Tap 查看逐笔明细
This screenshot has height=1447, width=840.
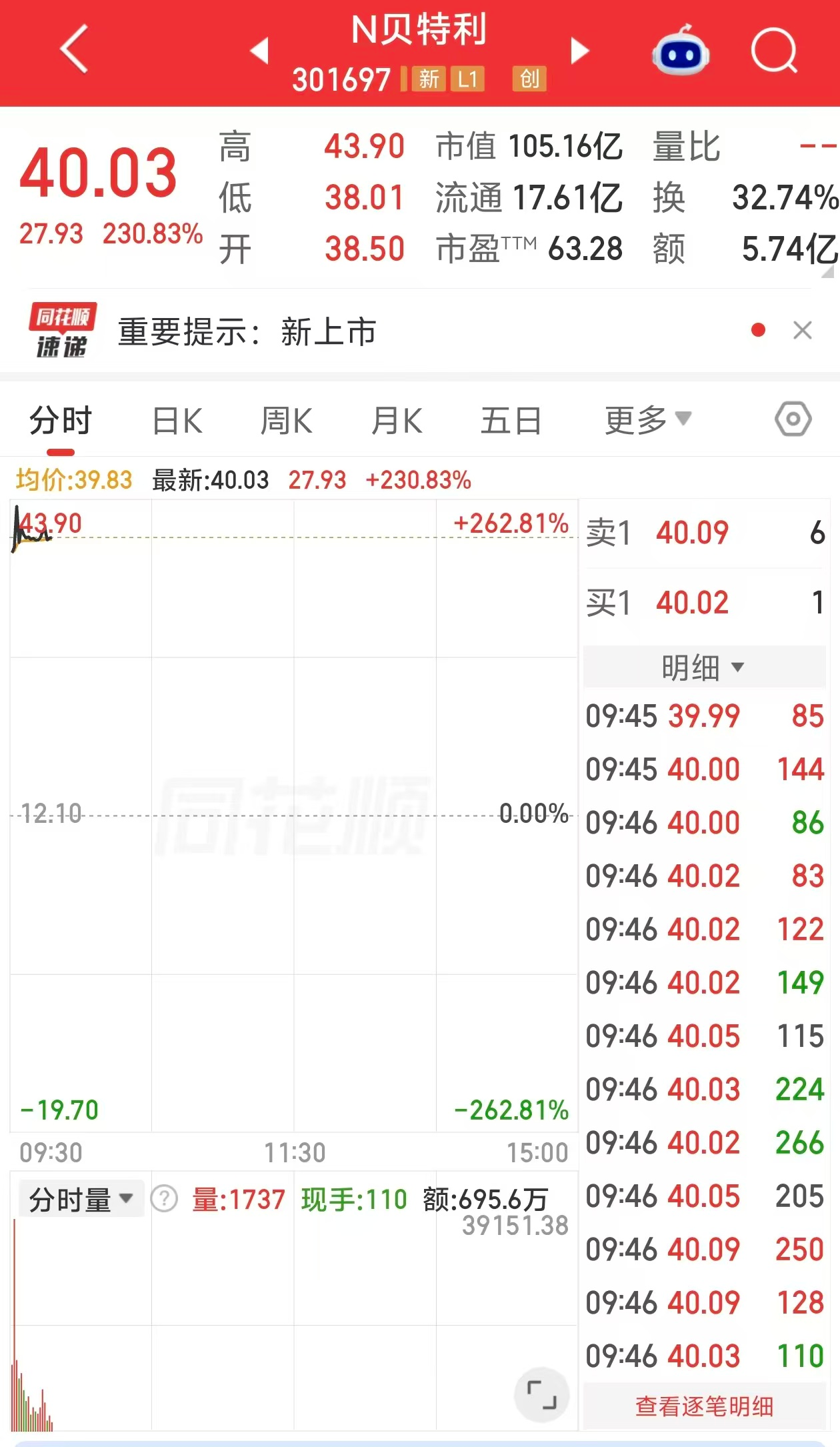704,1406
